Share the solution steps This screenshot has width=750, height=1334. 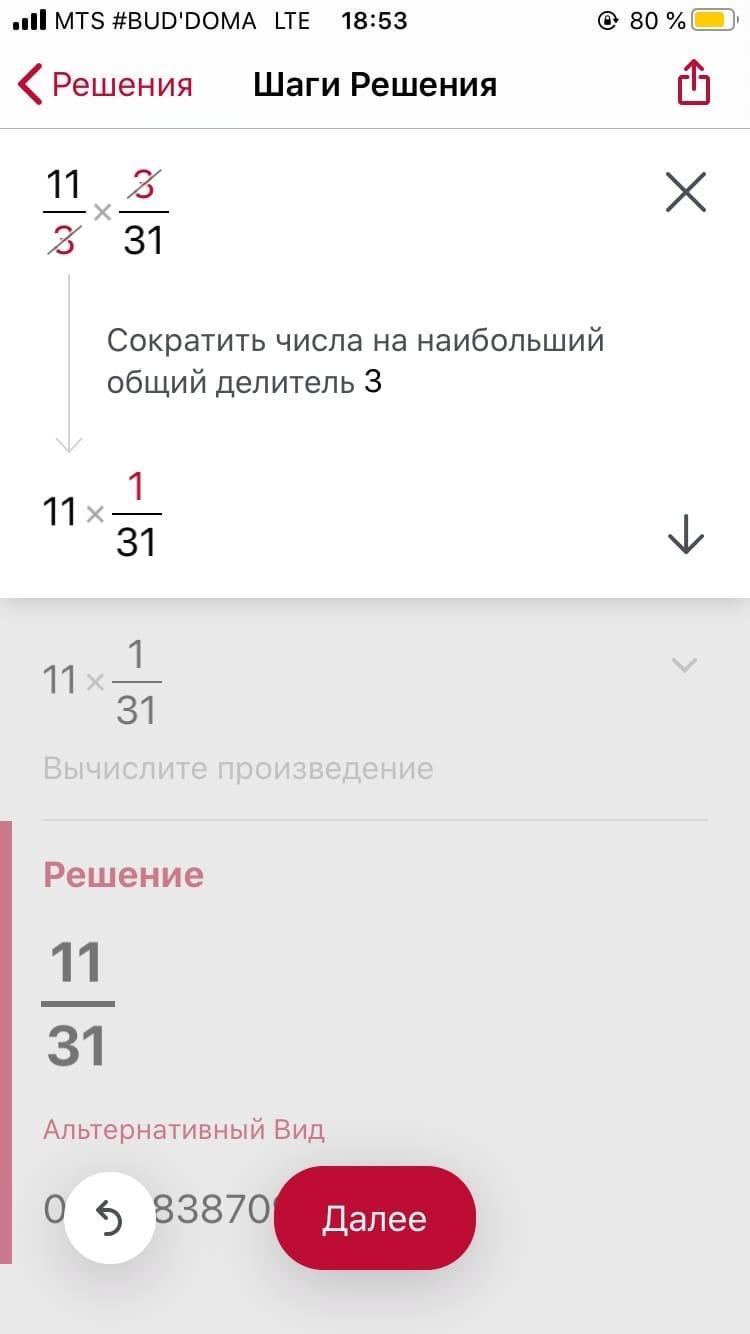693,84
